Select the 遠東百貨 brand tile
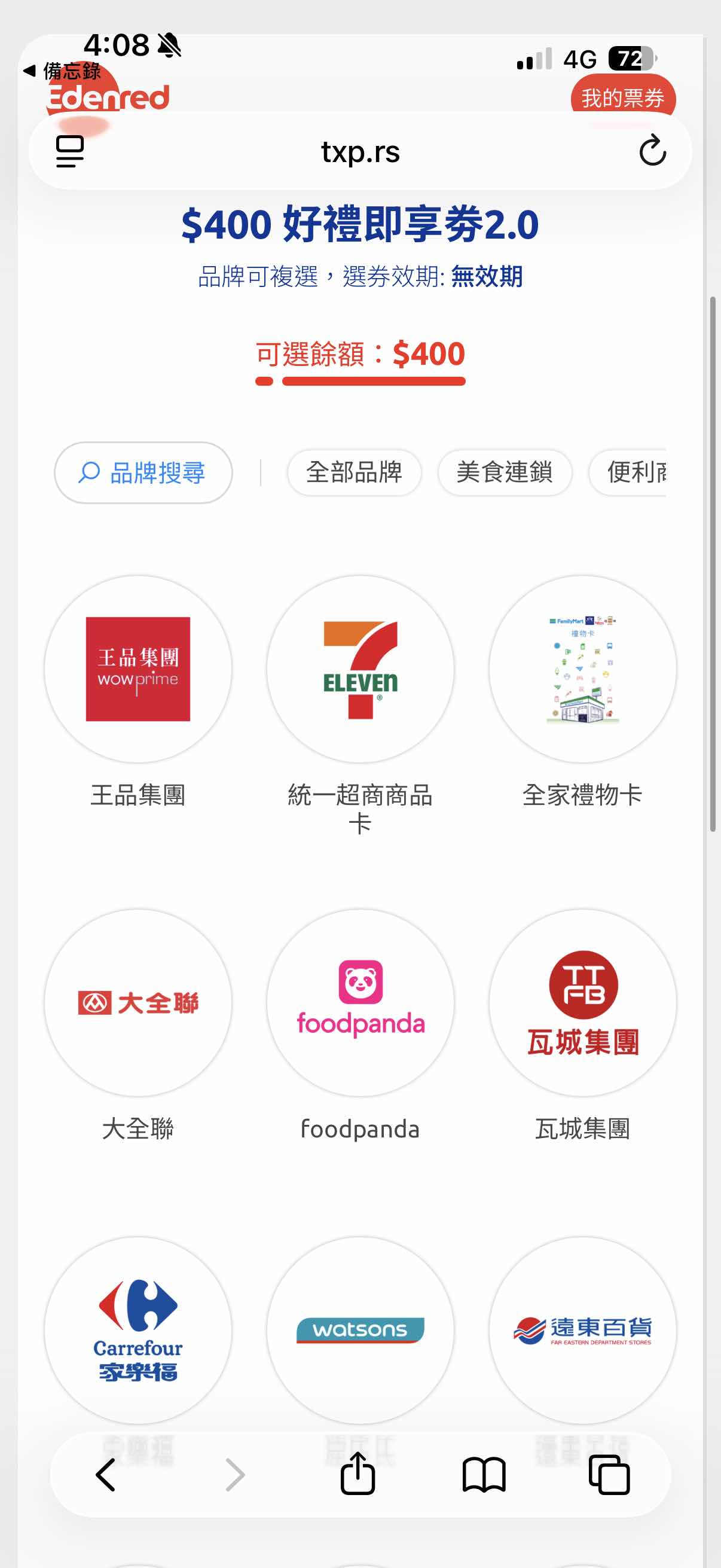The image size is (721, 1568). 582,1330
